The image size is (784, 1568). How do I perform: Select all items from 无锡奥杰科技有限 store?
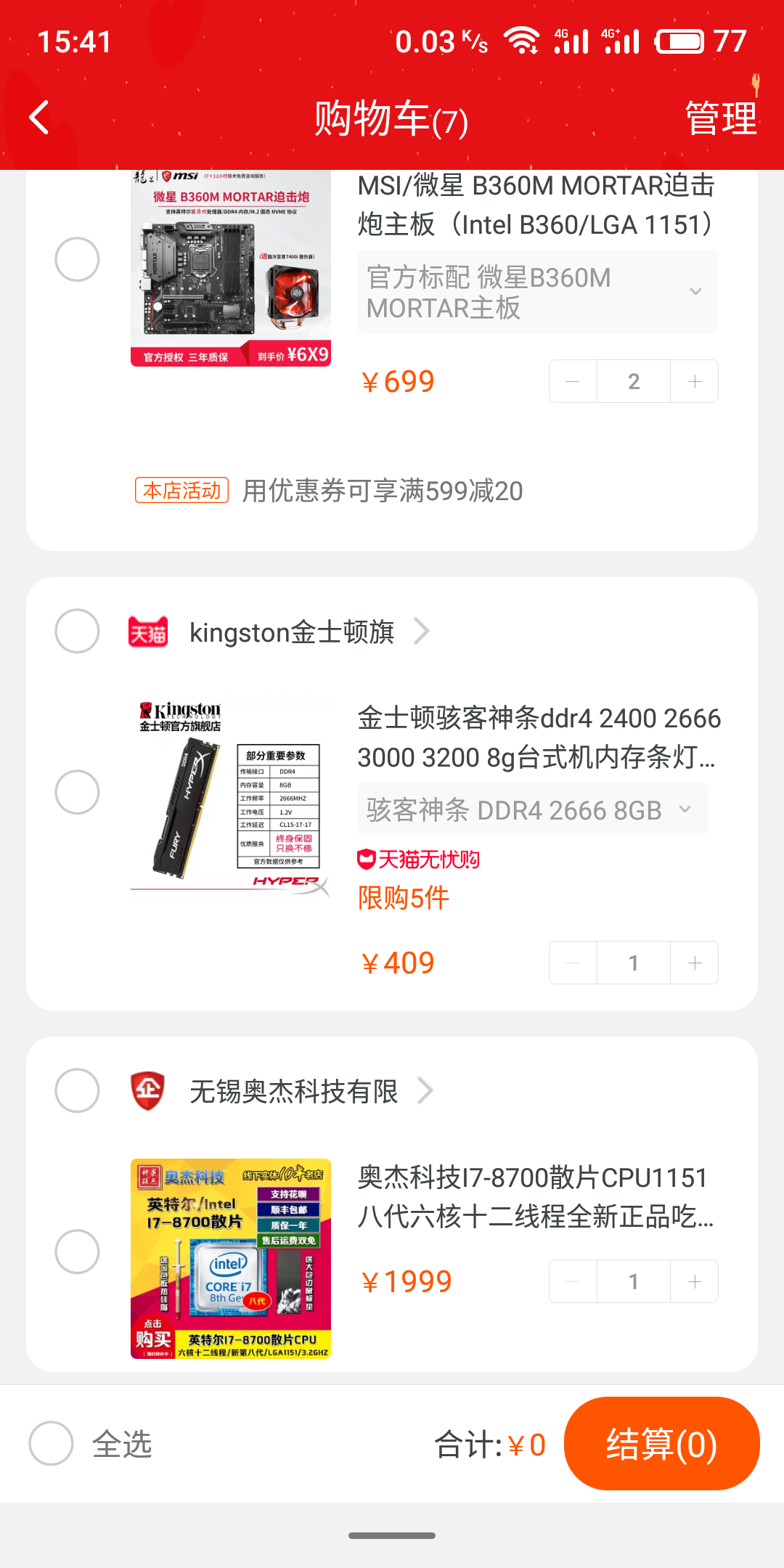pyautogui.click(x=77, y=1090)
